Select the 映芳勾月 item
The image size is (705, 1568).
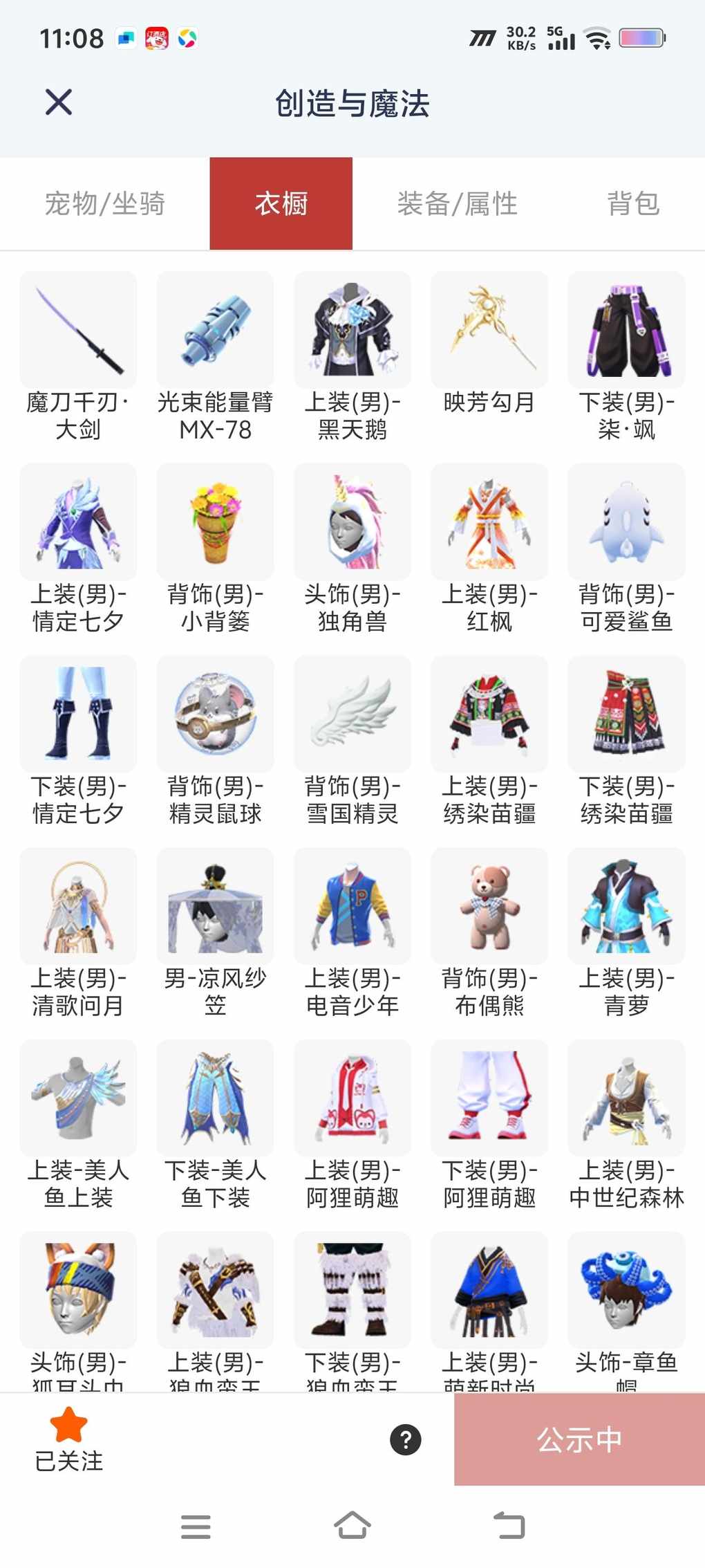coord(489,331)
